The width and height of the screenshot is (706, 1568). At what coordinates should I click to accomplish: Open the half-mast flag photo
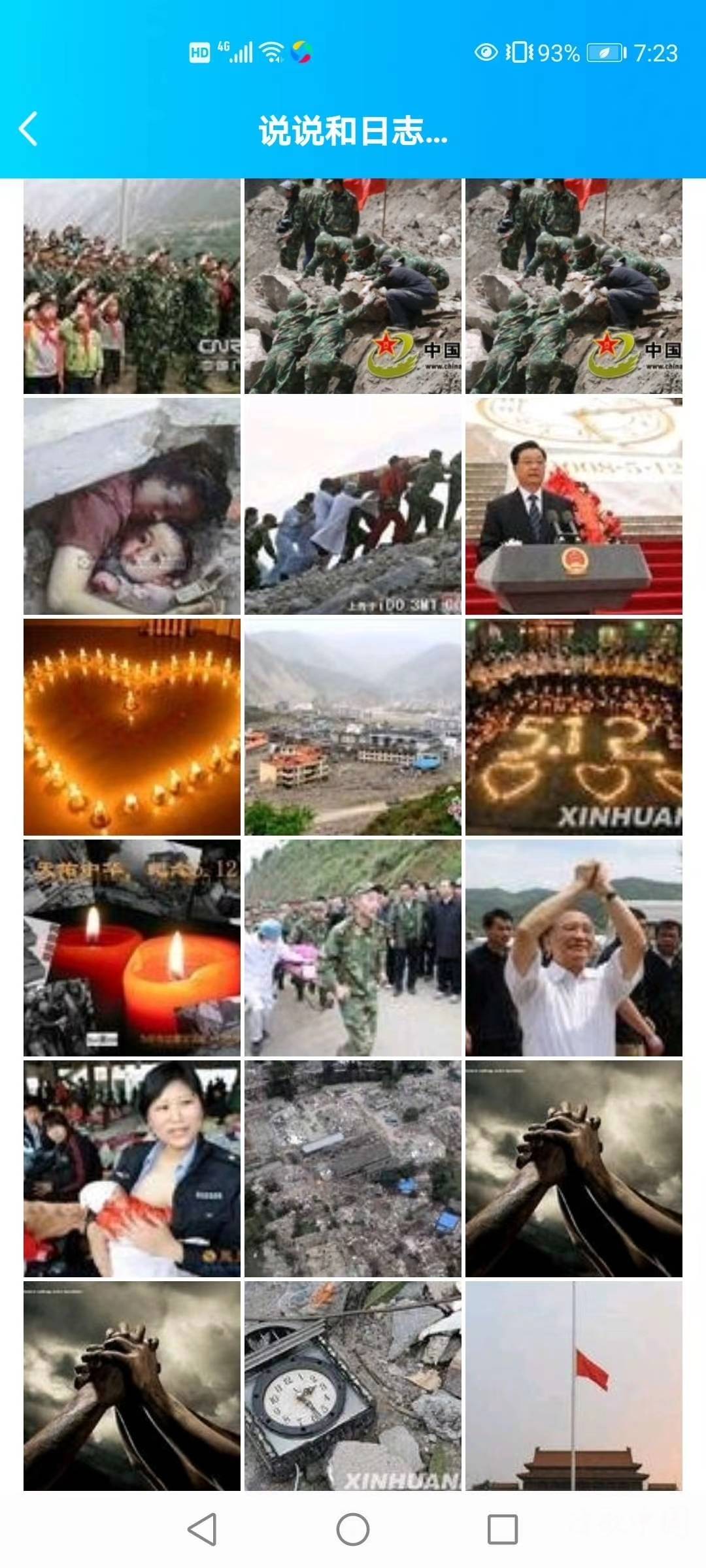573,1386
